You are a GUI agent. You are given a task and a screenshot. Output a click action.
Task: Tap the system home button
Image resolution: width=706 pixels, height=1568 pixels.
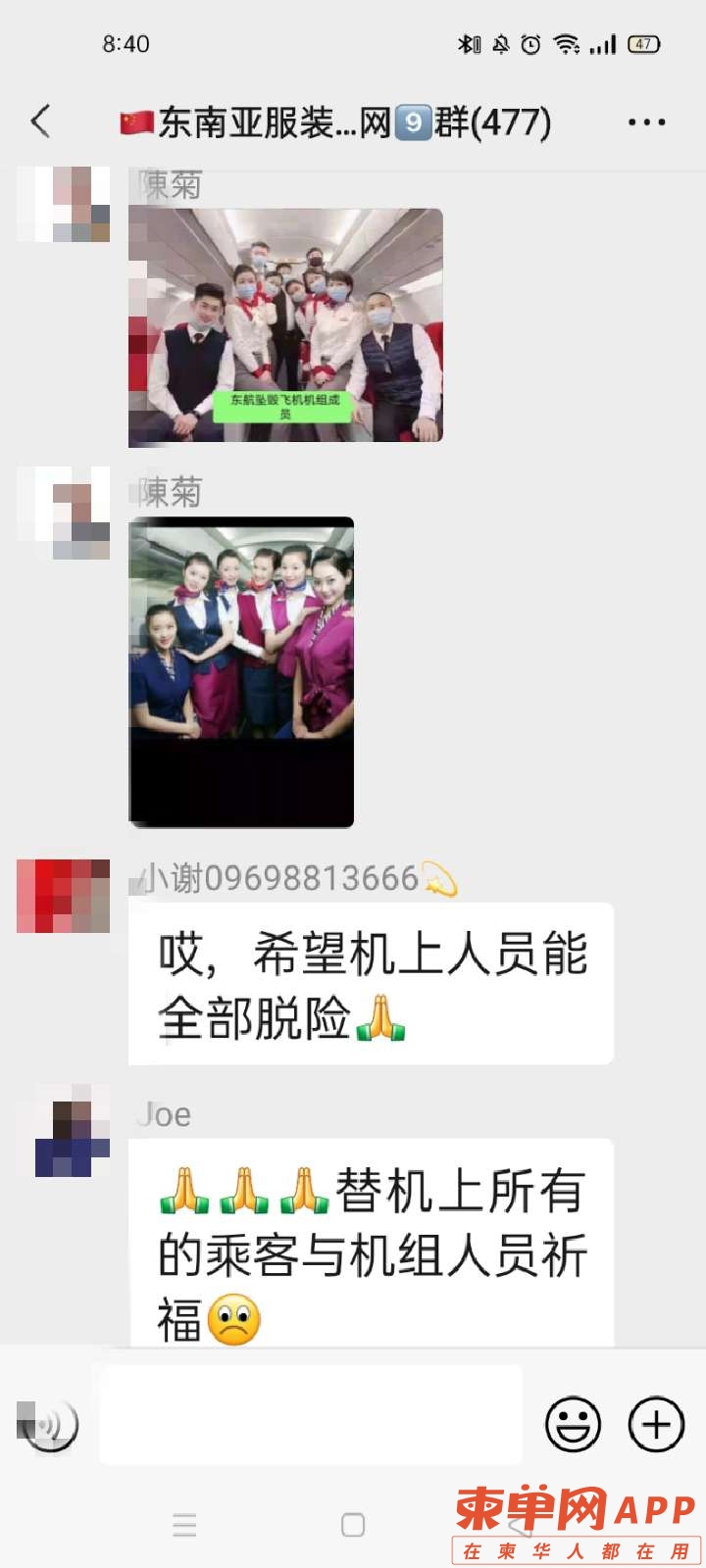tap(353, 1525)
